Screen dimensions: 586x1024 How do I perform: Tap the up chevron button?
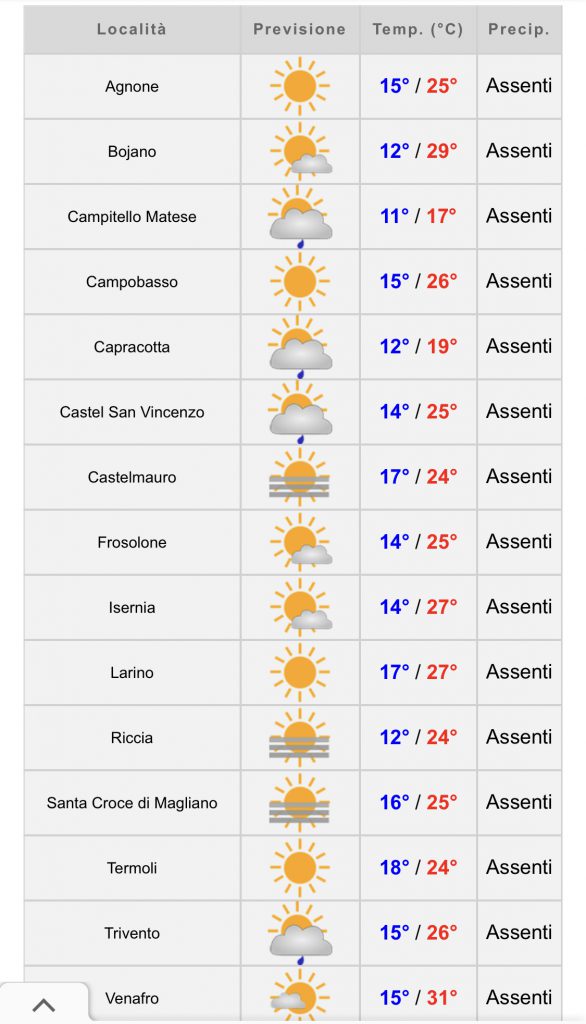click(44, 1004)
